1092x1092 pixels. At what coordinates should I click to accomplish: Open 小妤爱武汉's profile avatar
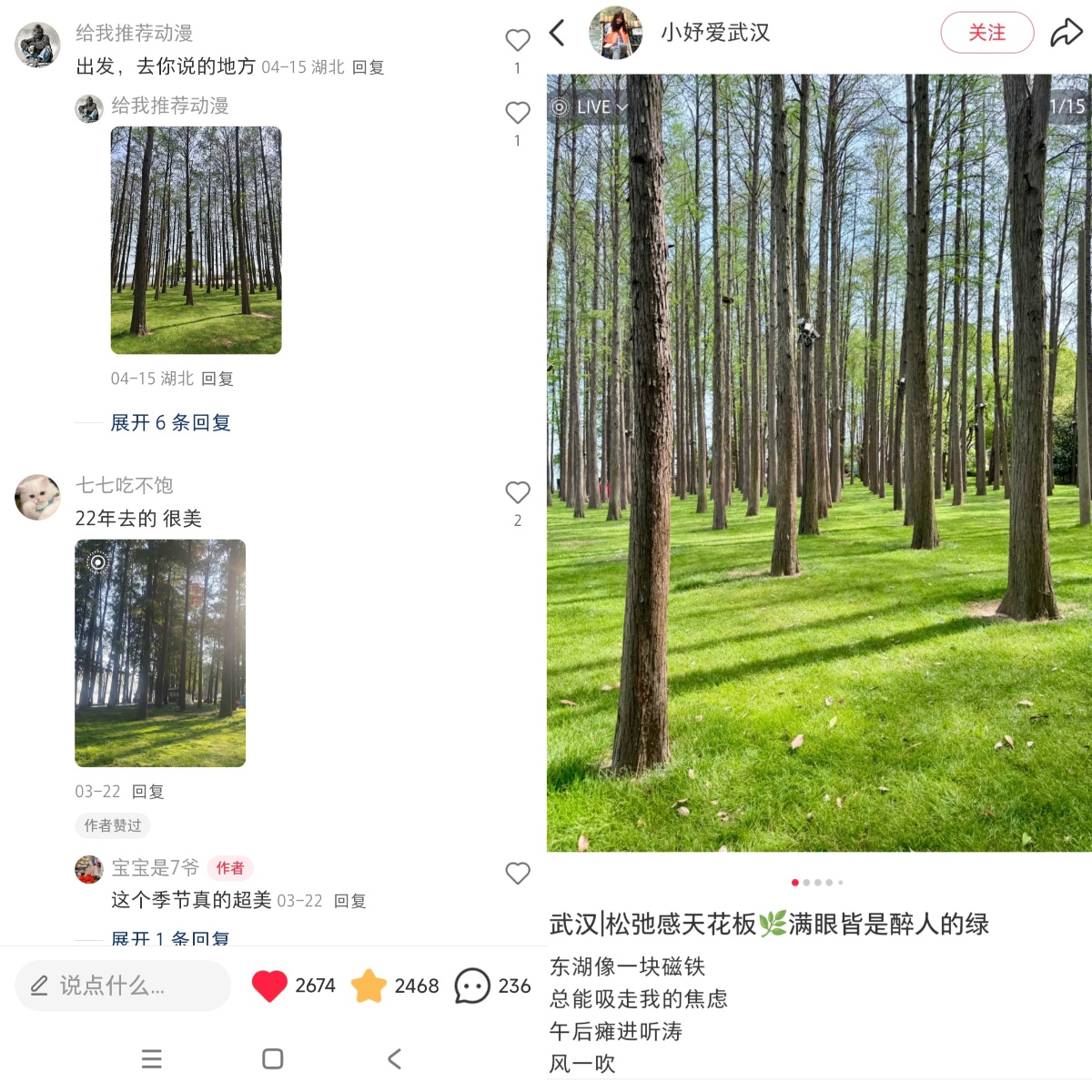(616, 33)
